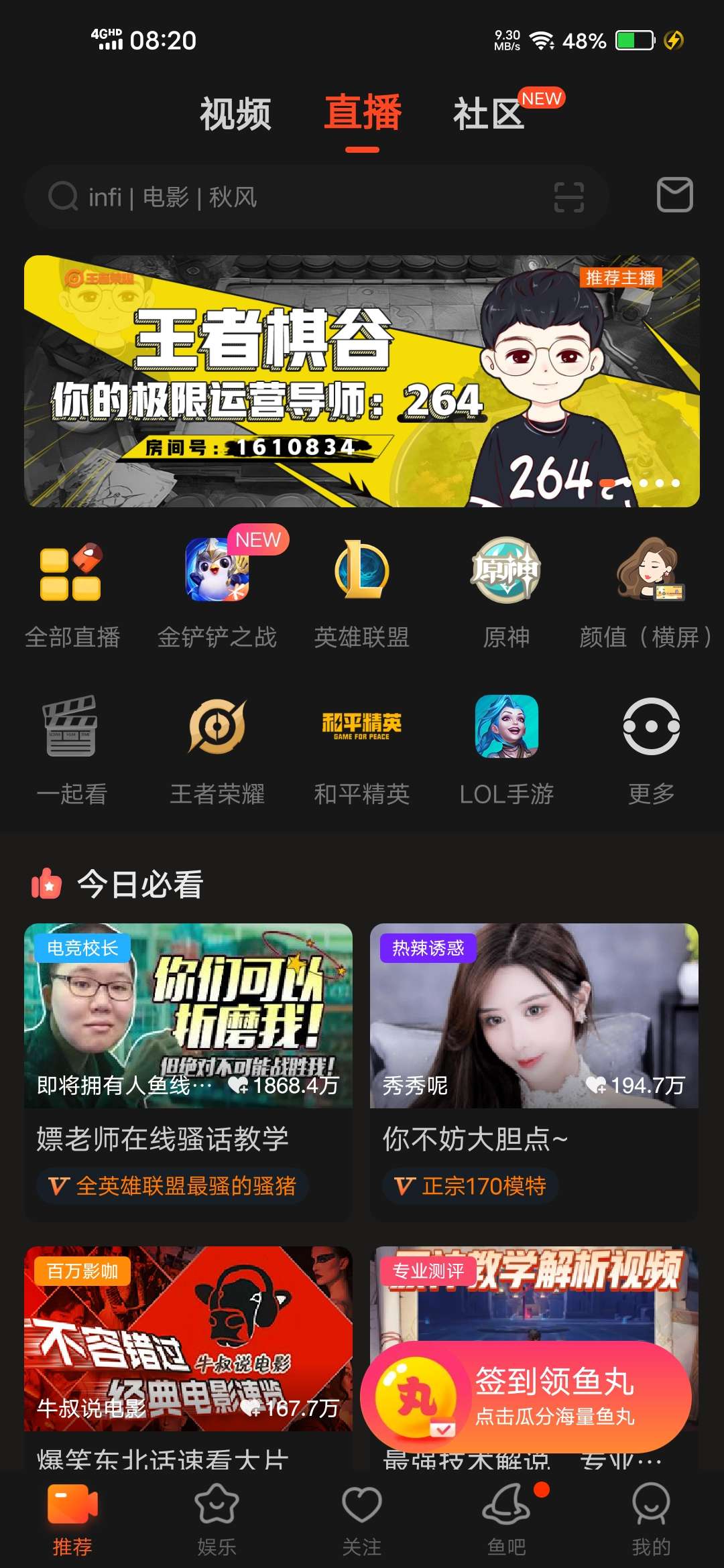Open the 王者棋谷 recommended streamer banner
724x1568 pixels.
tap(362, 381)
